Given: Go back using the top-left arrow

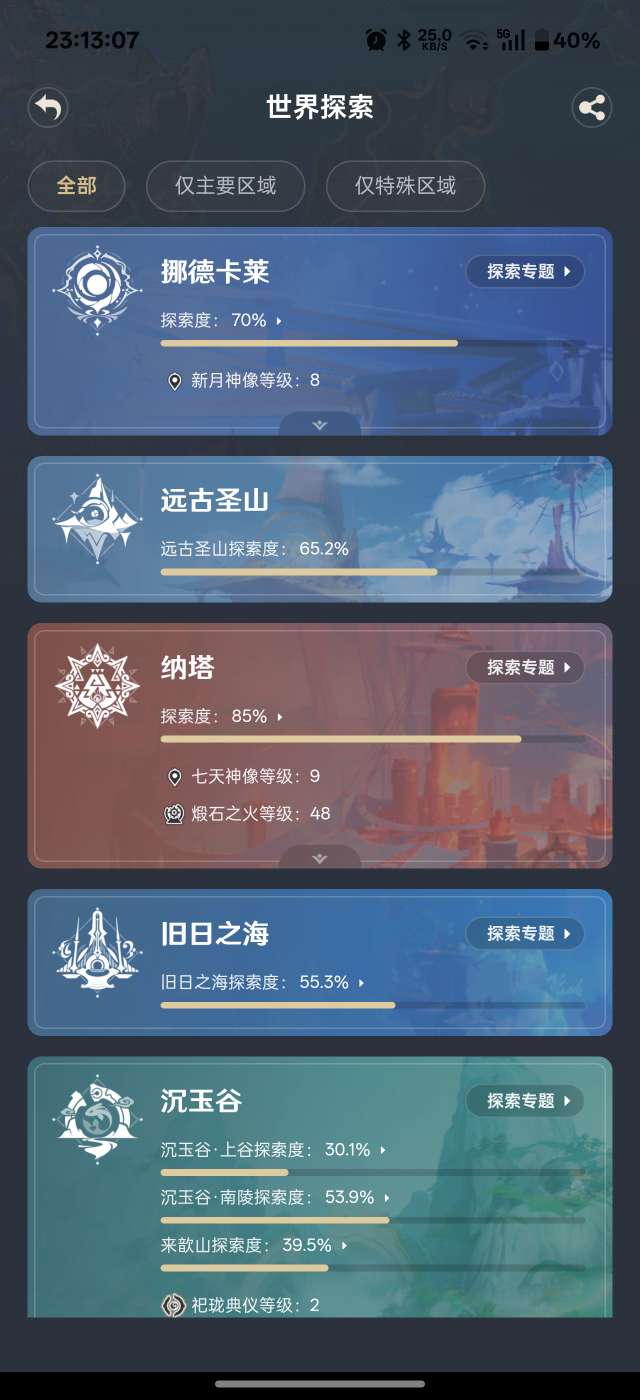Looking at the screenshot, I should coord(48,108).
